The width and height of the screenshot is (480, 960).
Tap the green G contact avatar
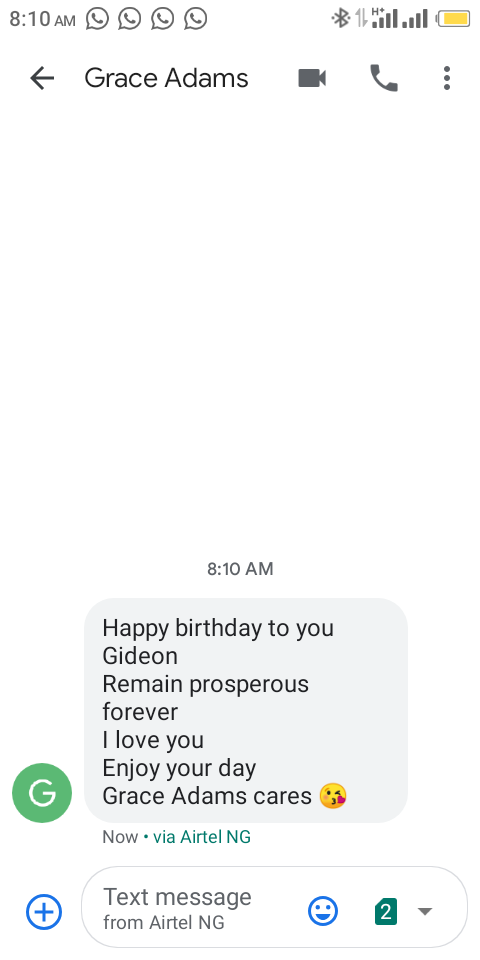[42, 793]
